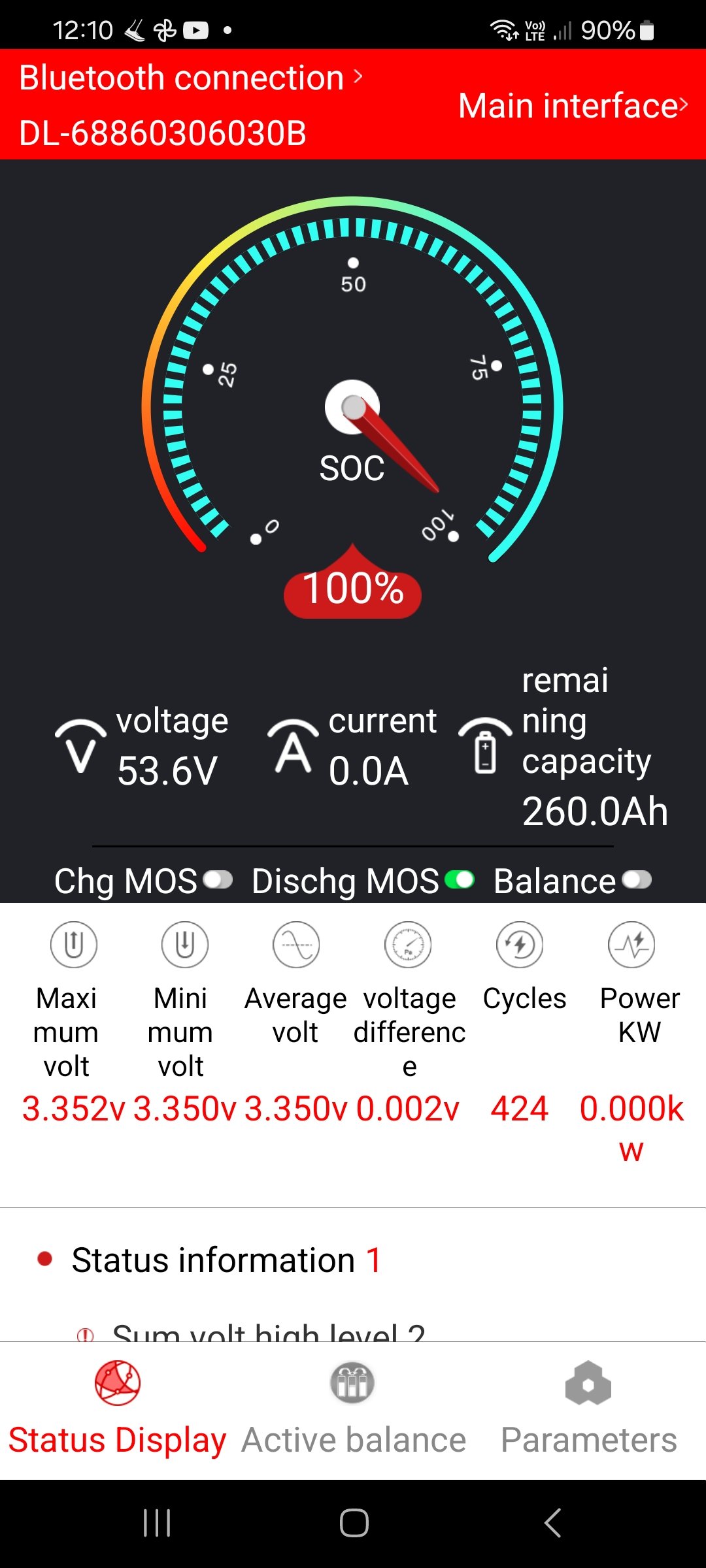Viewport: 706px width, 1568px height.
Task: Go to Main interface
Action: coord(572,106)
